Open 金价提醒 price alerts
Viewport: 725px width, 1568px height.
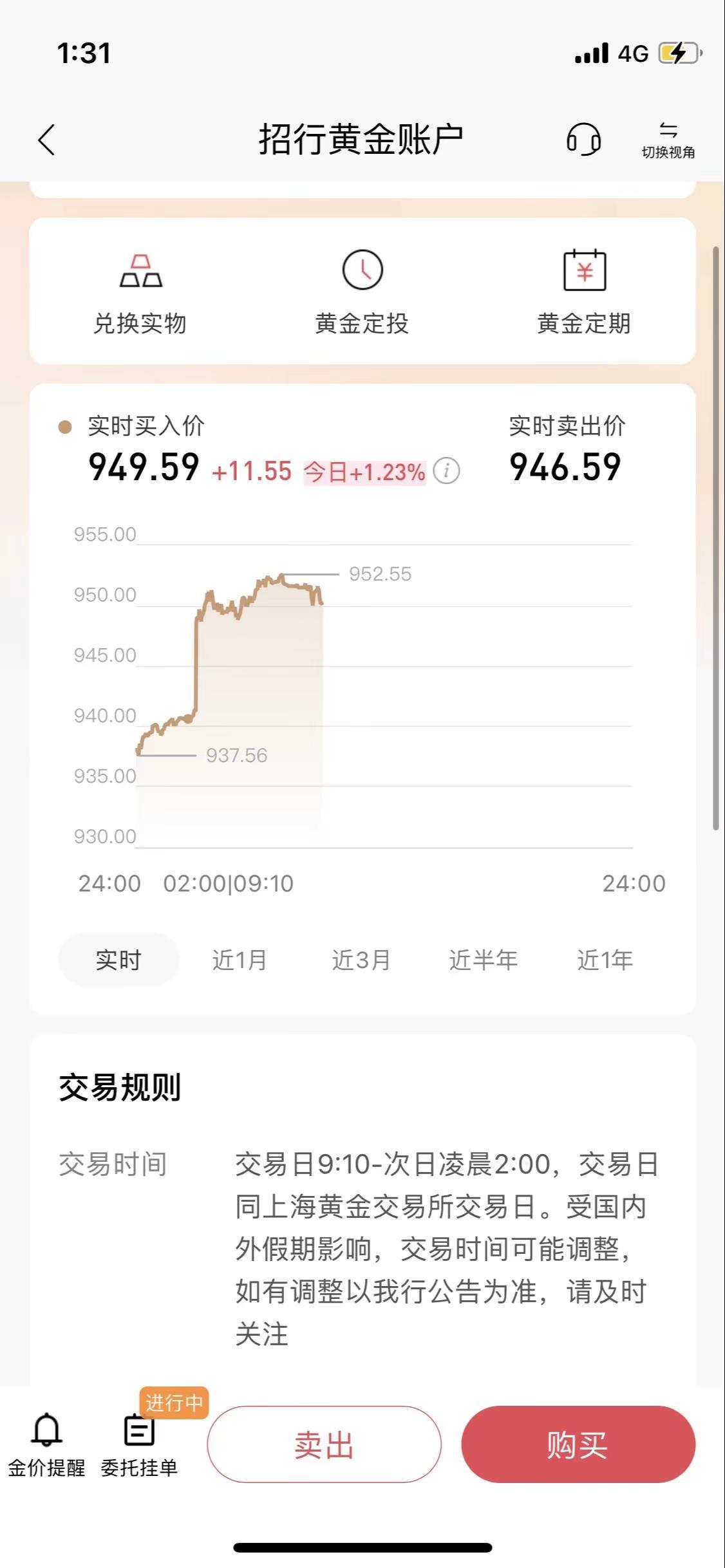pos(46,1444)
